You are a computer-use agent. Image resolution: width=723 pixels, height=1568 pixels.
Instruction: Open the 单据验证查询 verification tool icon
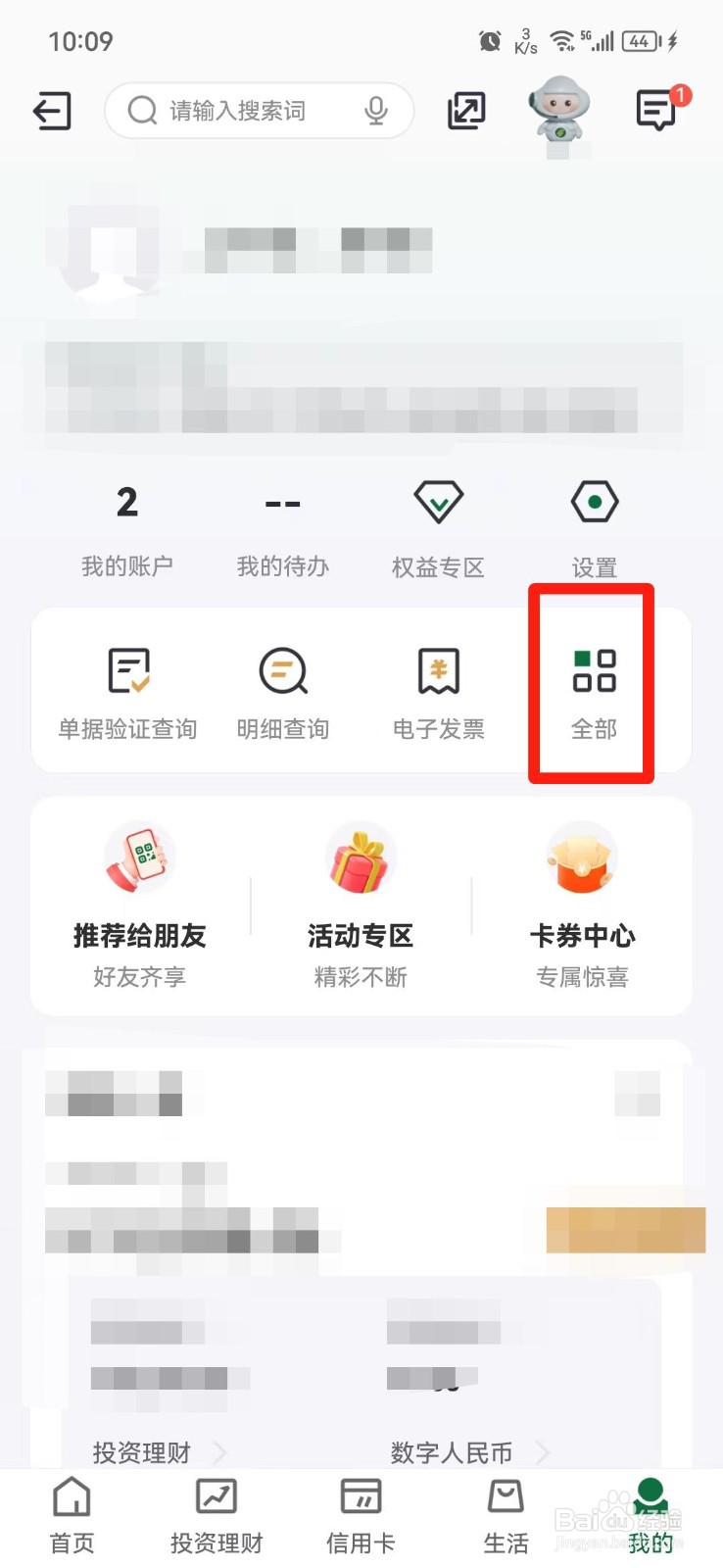click(127, 672)
